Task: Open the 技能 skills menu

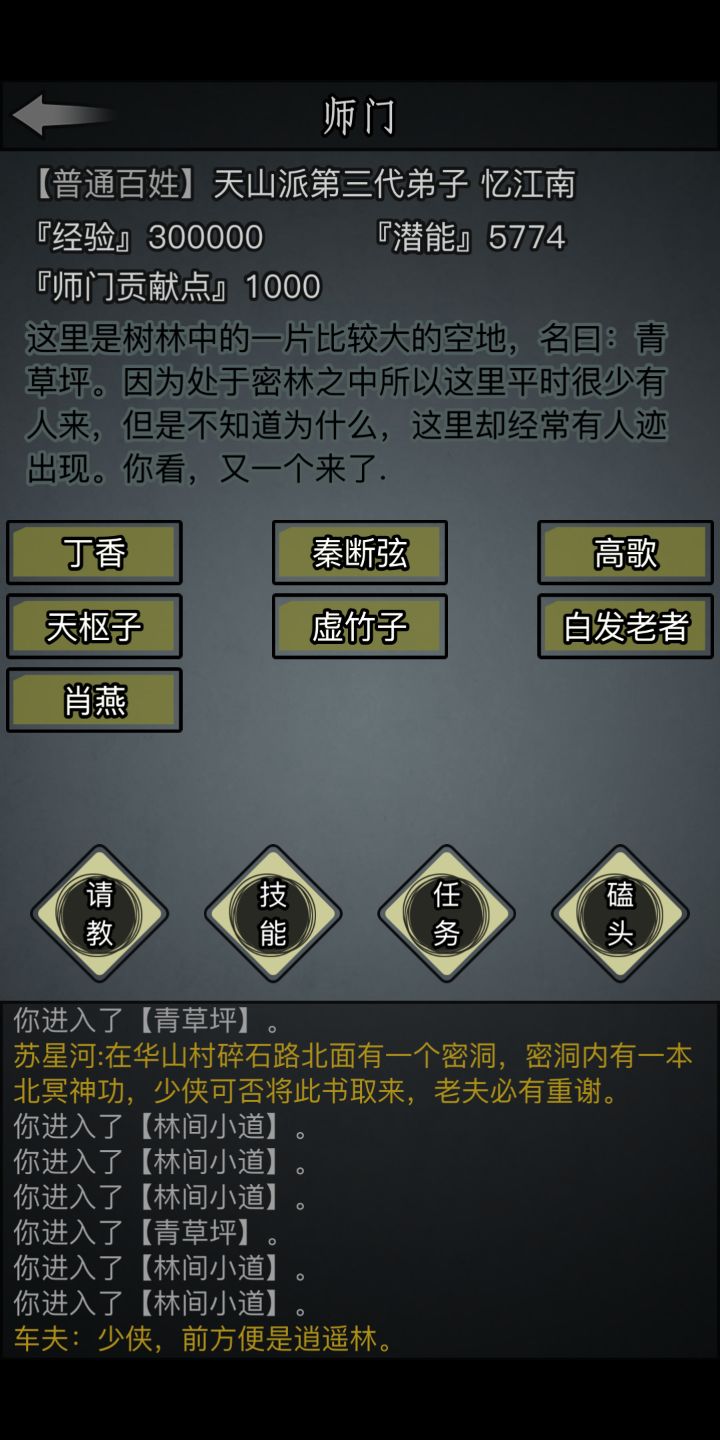Action: pyautogui.click(x=273, y=913)
